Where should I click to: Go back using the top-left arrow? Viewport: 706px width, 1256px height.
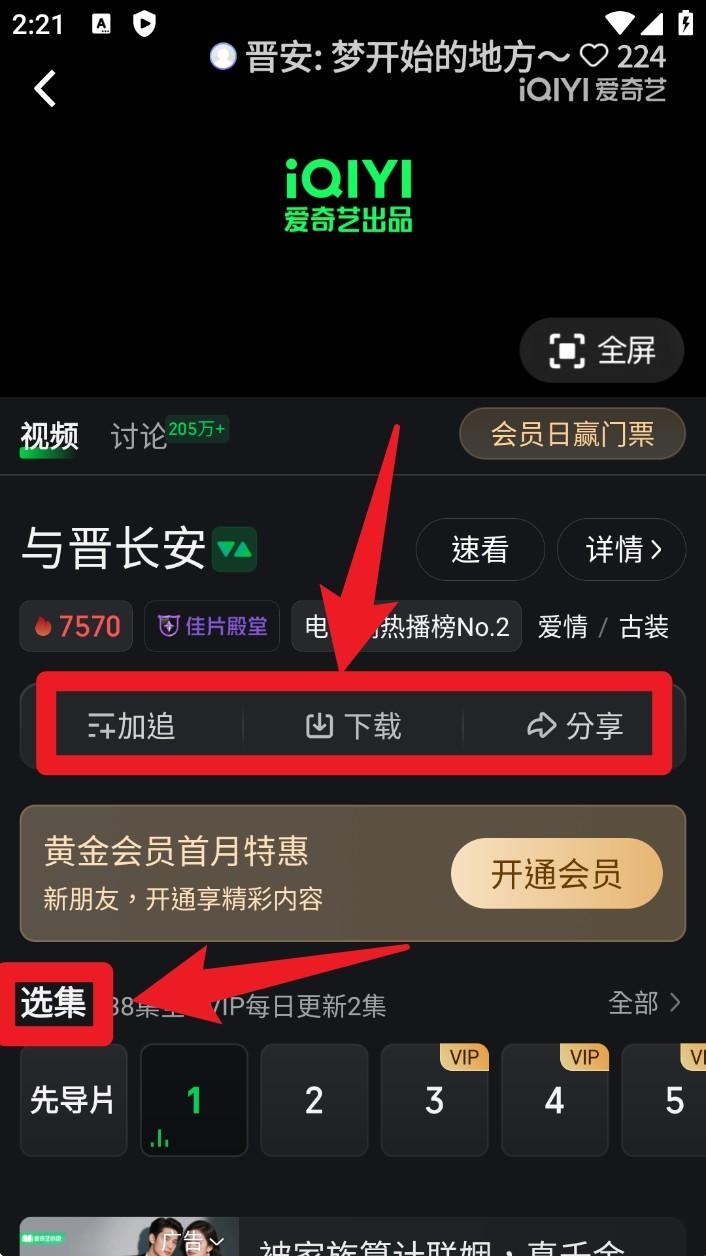[45, 89]
